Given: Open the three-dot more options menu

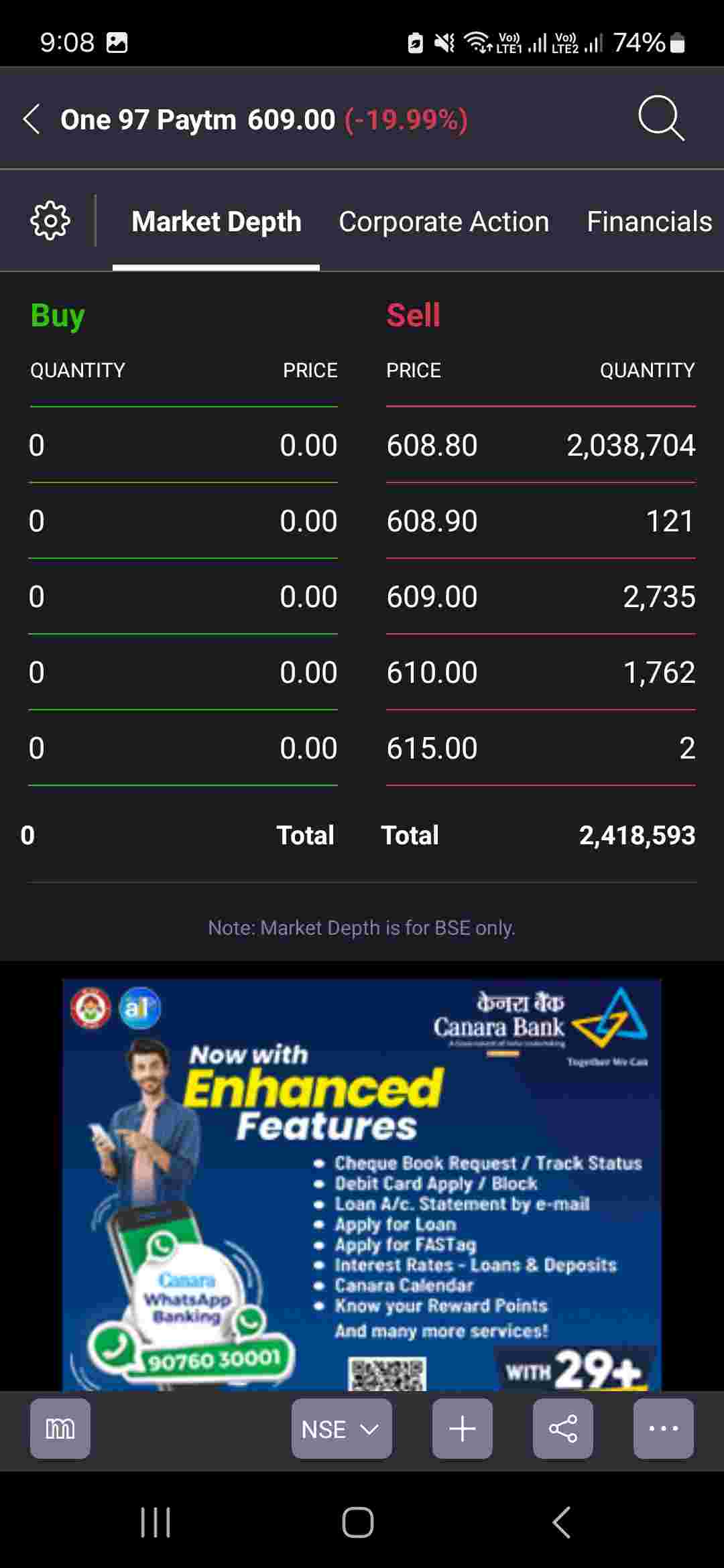Looking at the screenshot, I should 663,1429.
